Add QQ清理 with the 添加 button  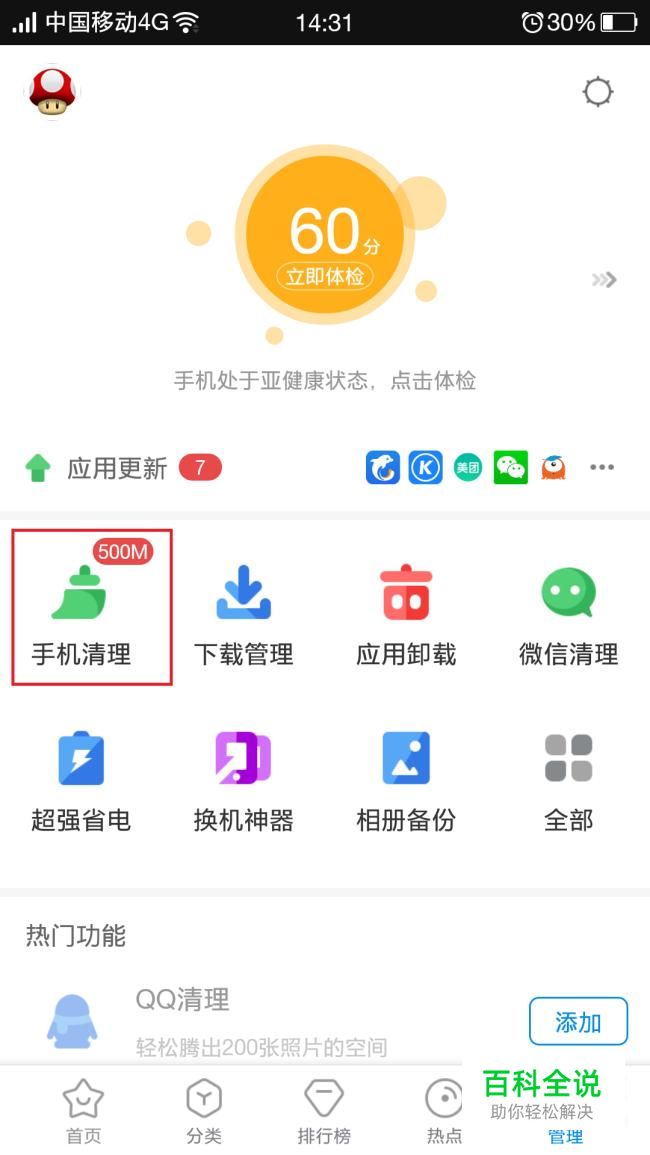(579, 1022)
